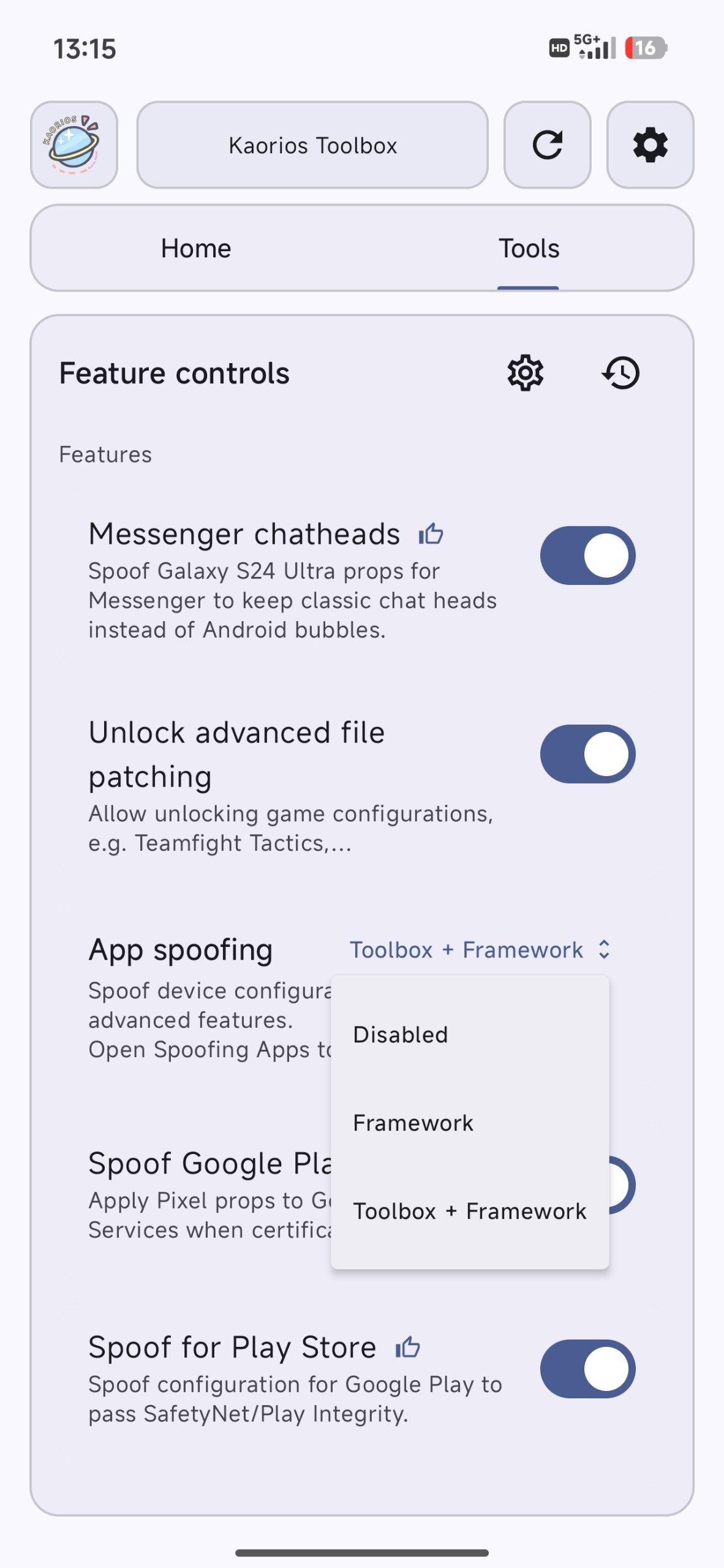The height and width of the screenshot is (1568, 724).
Task: Open Feature controls gear settings
Action: coord(525,373)
